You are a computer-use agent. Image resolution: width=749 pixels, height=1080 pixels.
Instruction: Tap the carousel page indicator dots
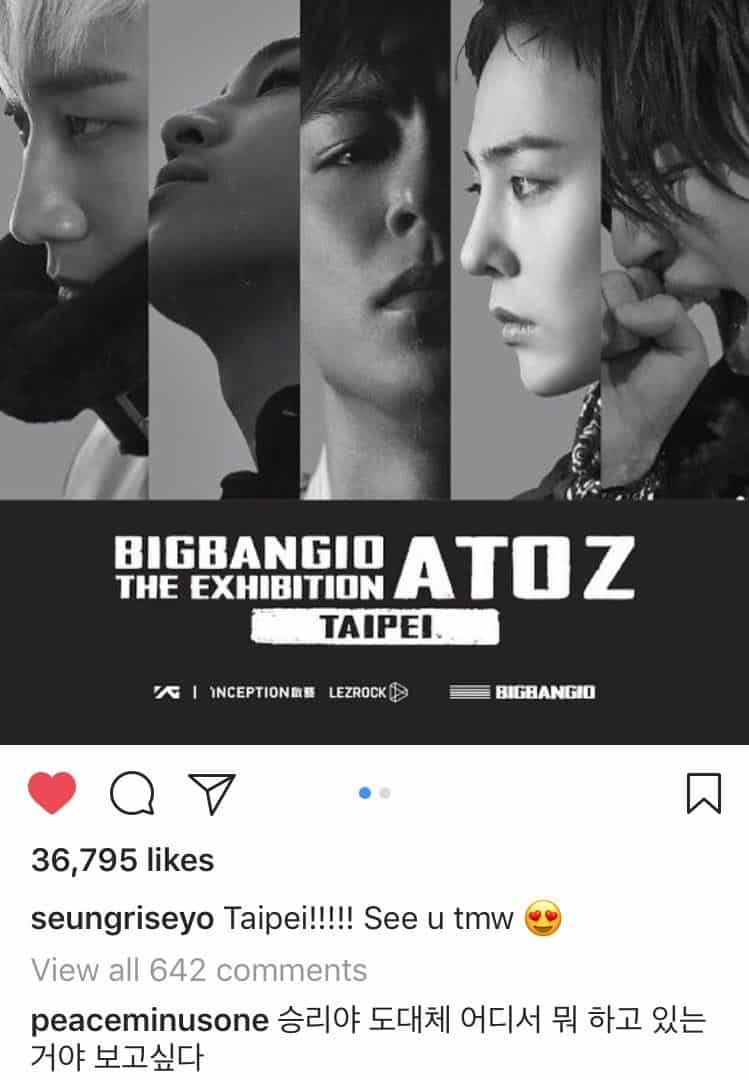[374, 793]
